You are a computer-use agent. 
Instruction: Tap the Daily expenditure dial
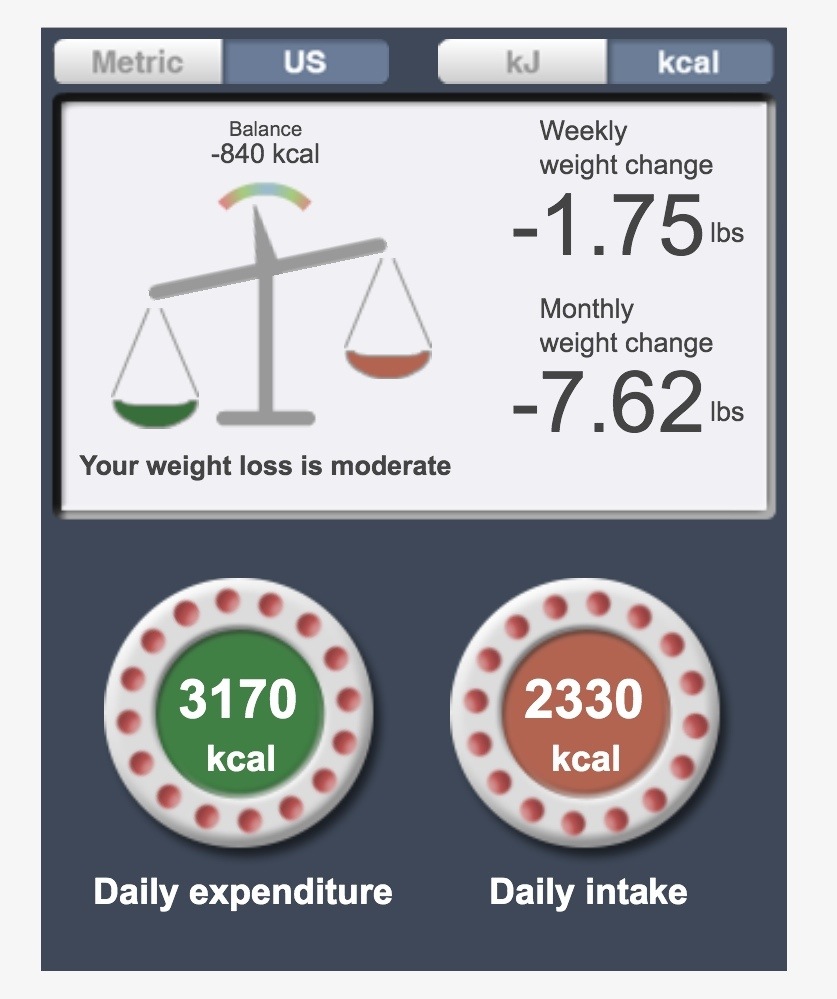pyautogui.click(x=239, y=716)
